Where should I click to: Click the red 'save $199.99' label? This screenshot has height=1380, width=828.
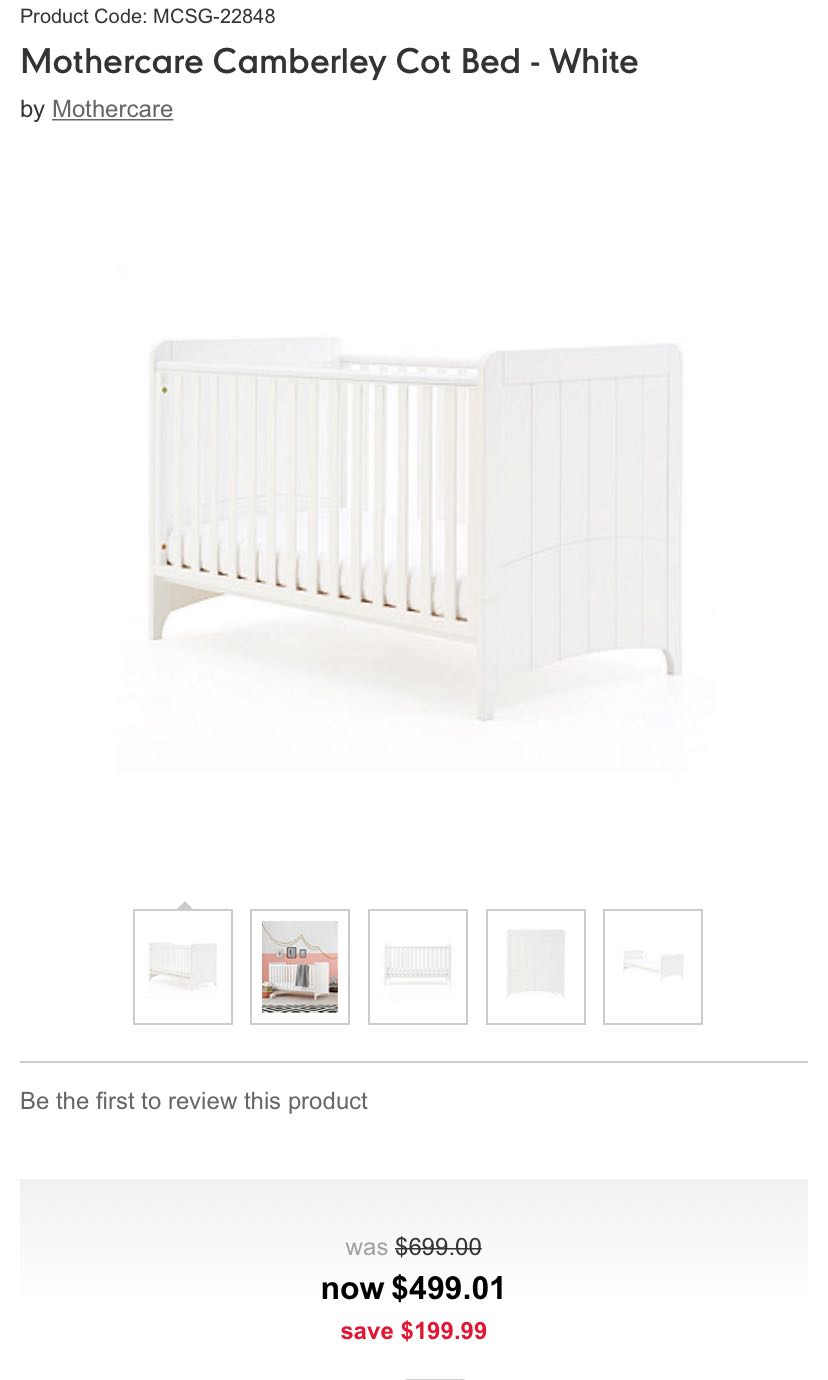coord(414,1331)
